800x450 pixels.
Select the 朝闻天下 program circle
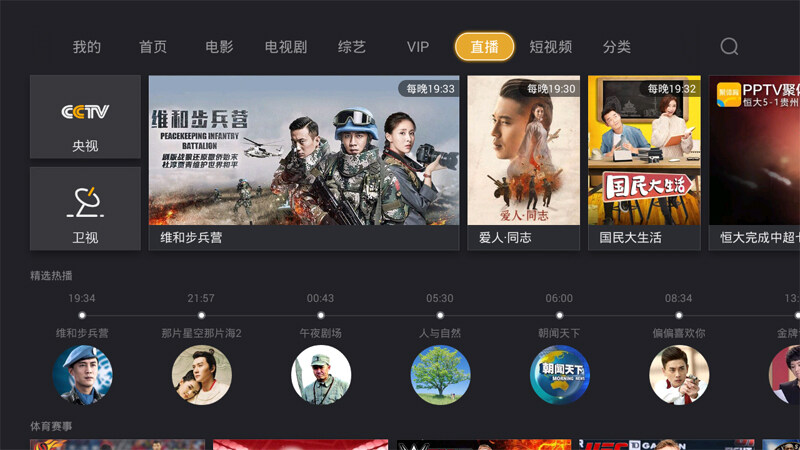pos(559,374)
